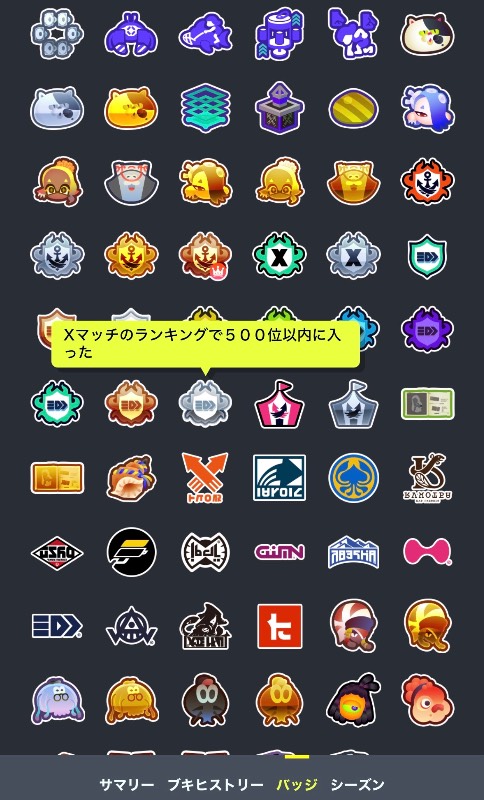
Task: Tap the silver tent badge
Action: point(353,404)
